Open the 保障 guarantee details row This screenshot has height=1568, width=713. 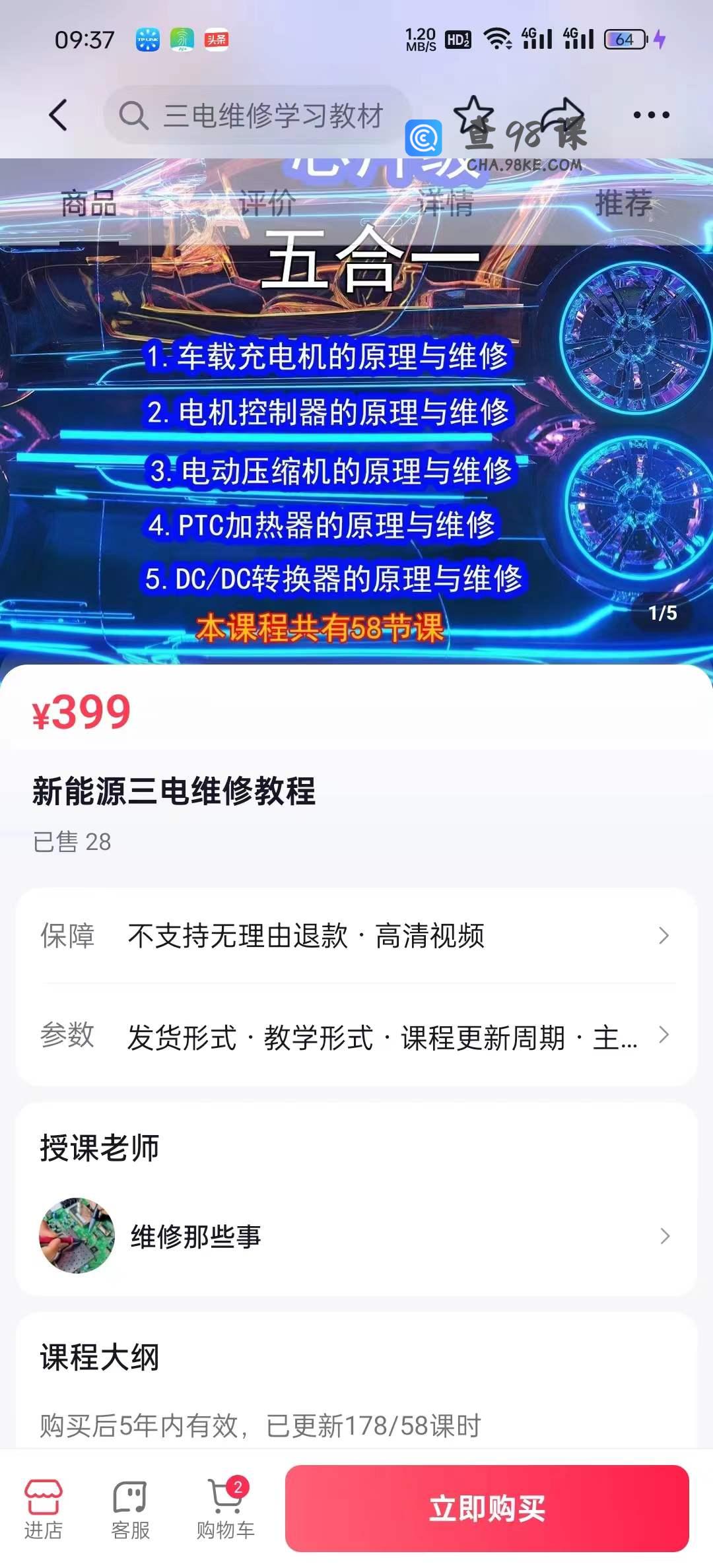356,936
